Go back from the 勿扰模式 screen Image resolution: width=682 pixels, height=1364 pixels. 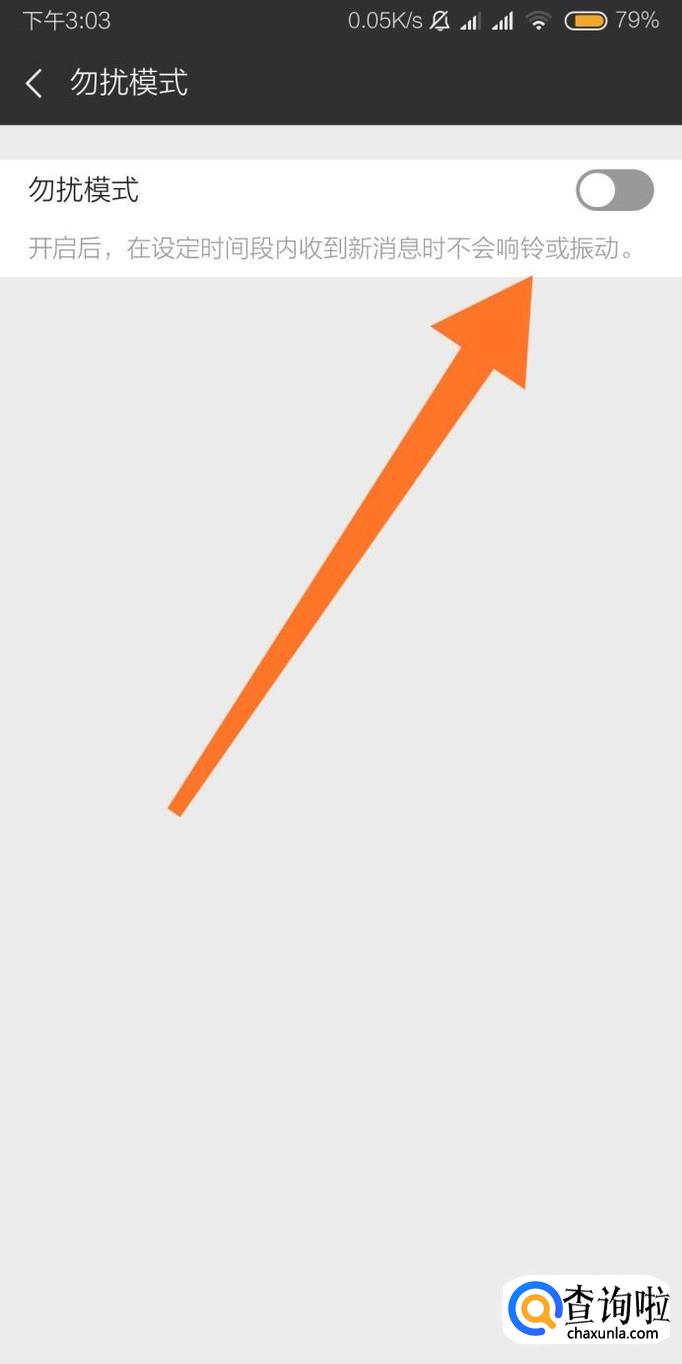click(34, 83)
